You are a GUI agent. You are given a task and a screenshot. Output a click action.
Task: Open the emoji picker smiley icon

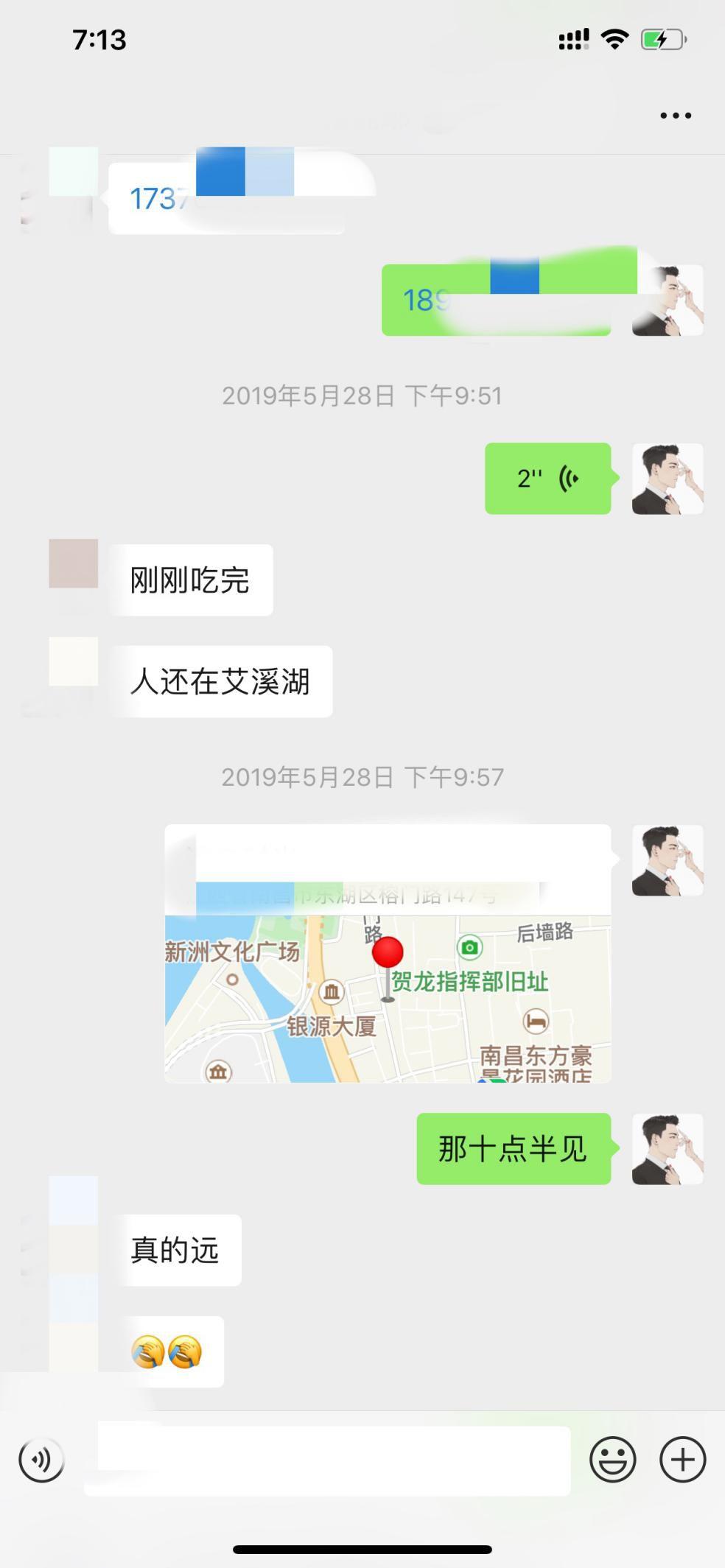click(x=612, y=1460)
